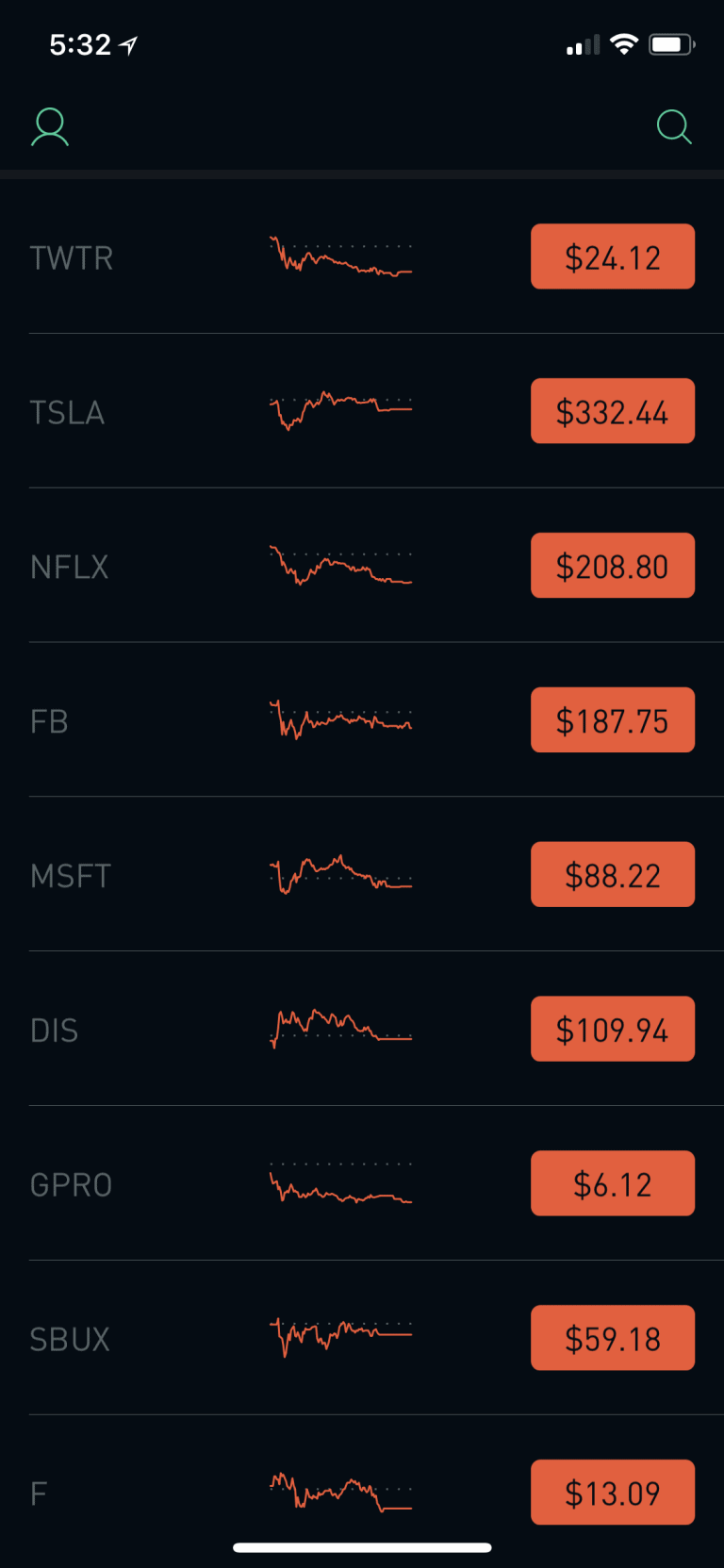This screenshot has width=724, height=1568.
Task: Click the NFLX sparkline chart
Action: 341,566
